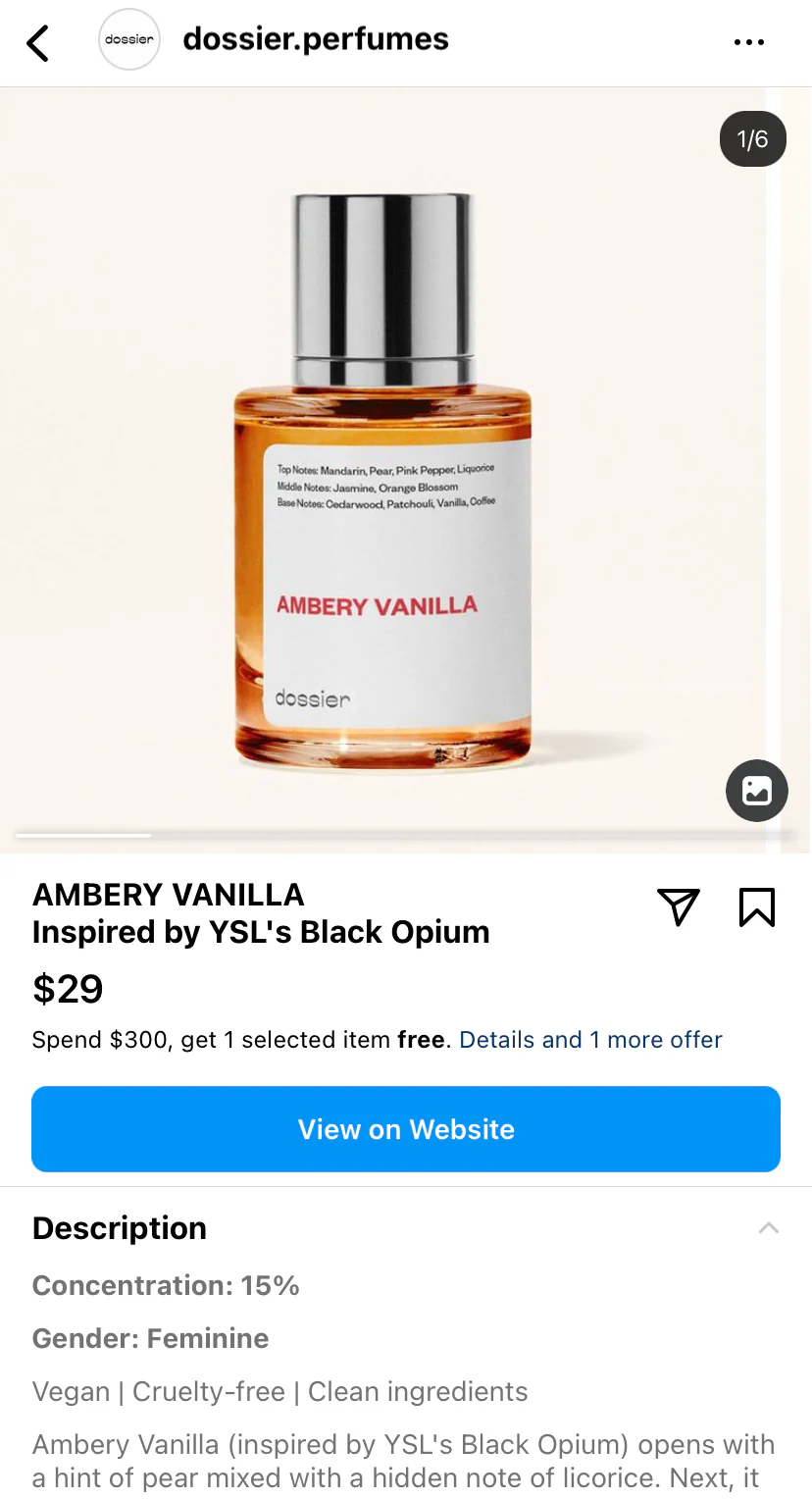
Task: Go back using the top-left arrow
Action: [38, 42]
